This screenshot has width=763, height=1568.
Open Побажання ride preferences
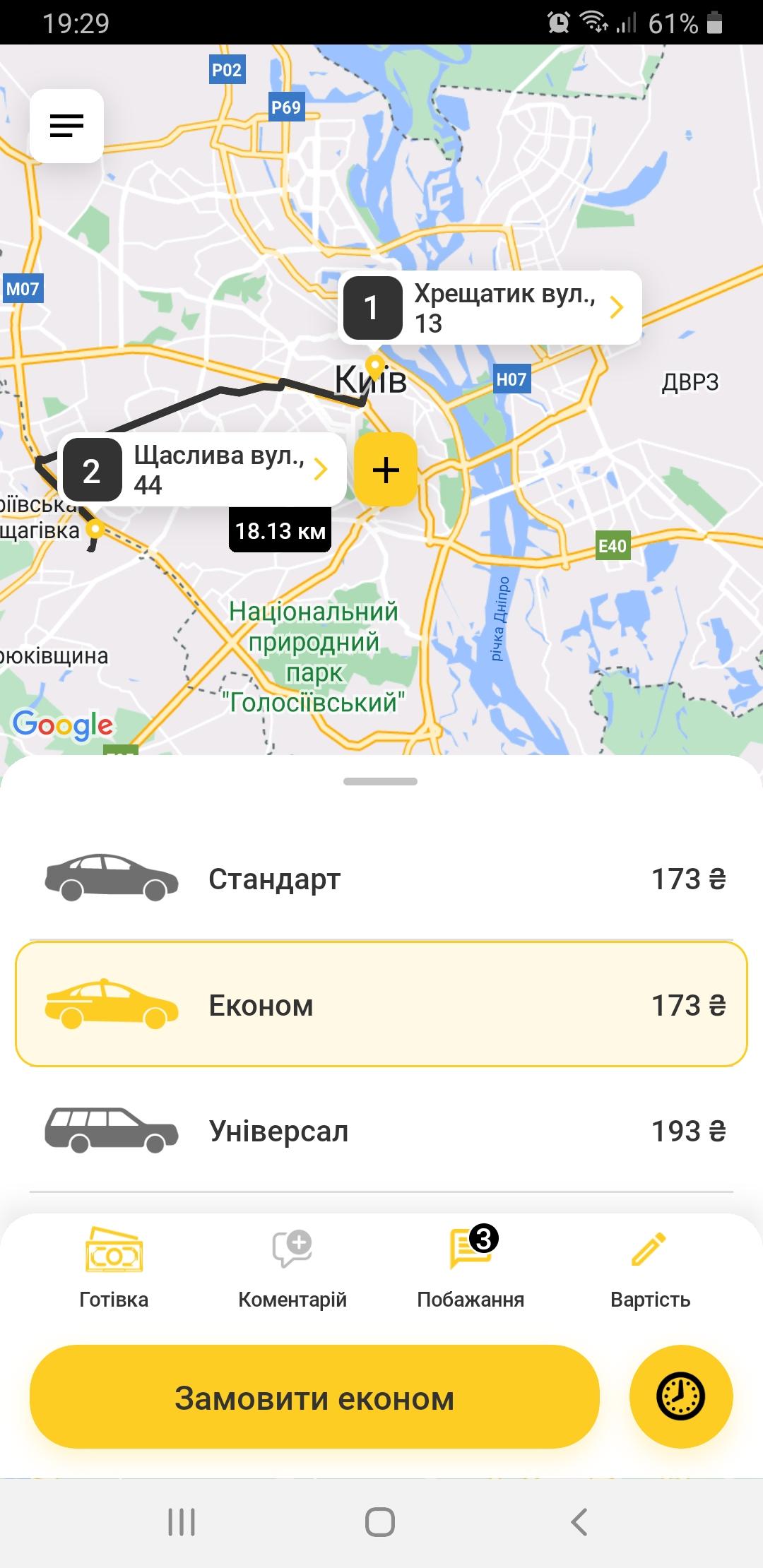coord(471,1269)
